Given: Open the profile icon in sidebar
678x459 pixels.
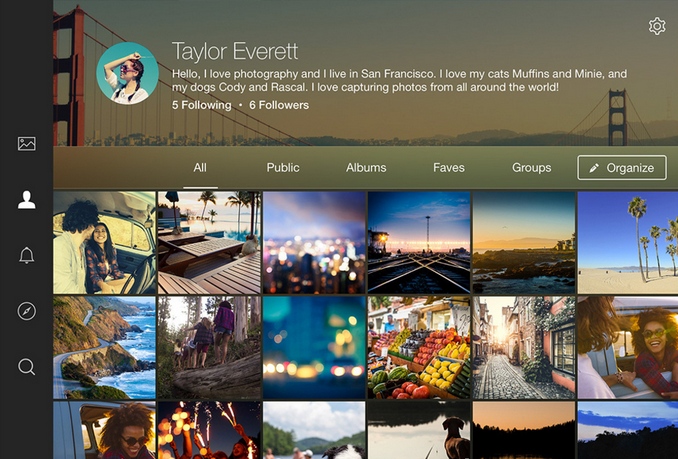Looking at the screenshot, I should [x=27, y=200].
